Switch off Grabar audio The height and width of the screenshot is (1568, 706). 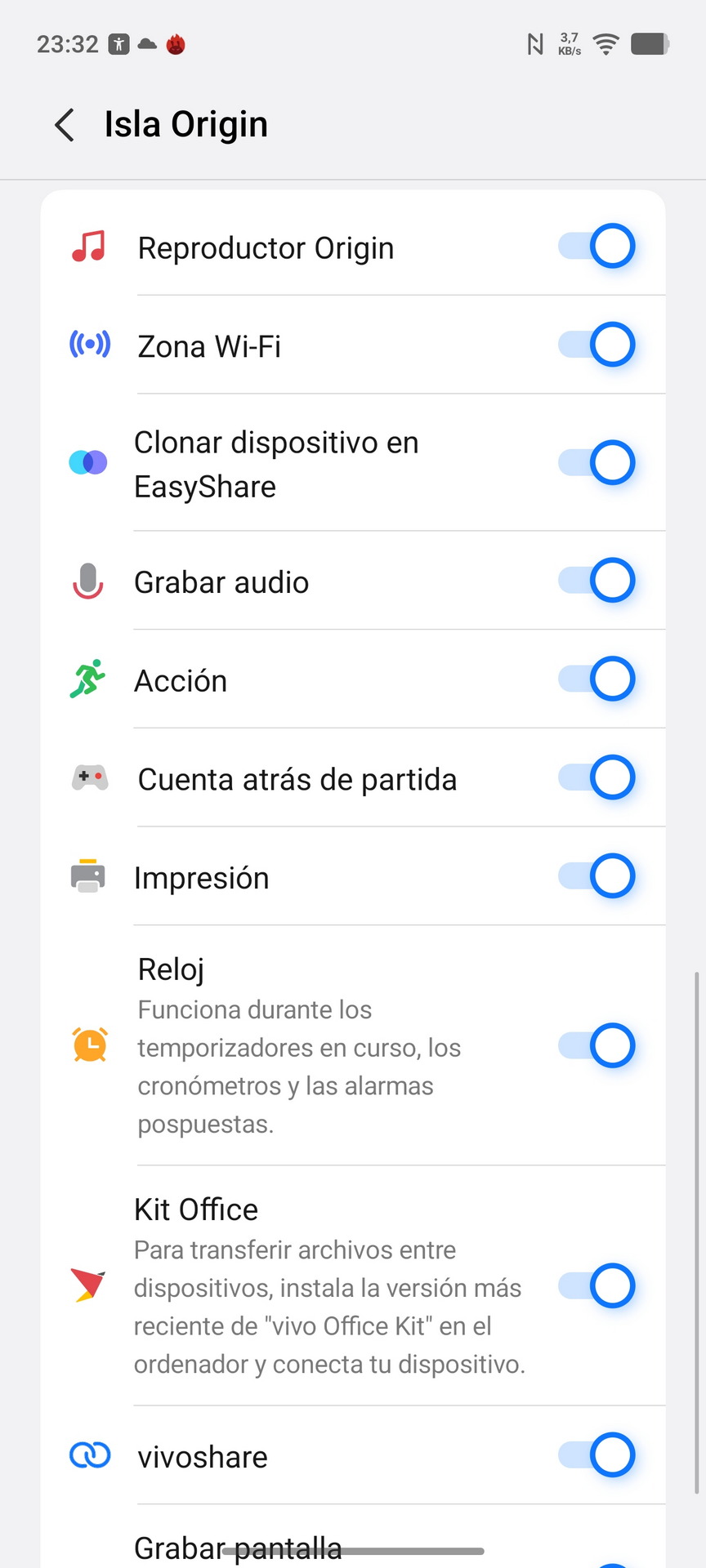point(597,580)
